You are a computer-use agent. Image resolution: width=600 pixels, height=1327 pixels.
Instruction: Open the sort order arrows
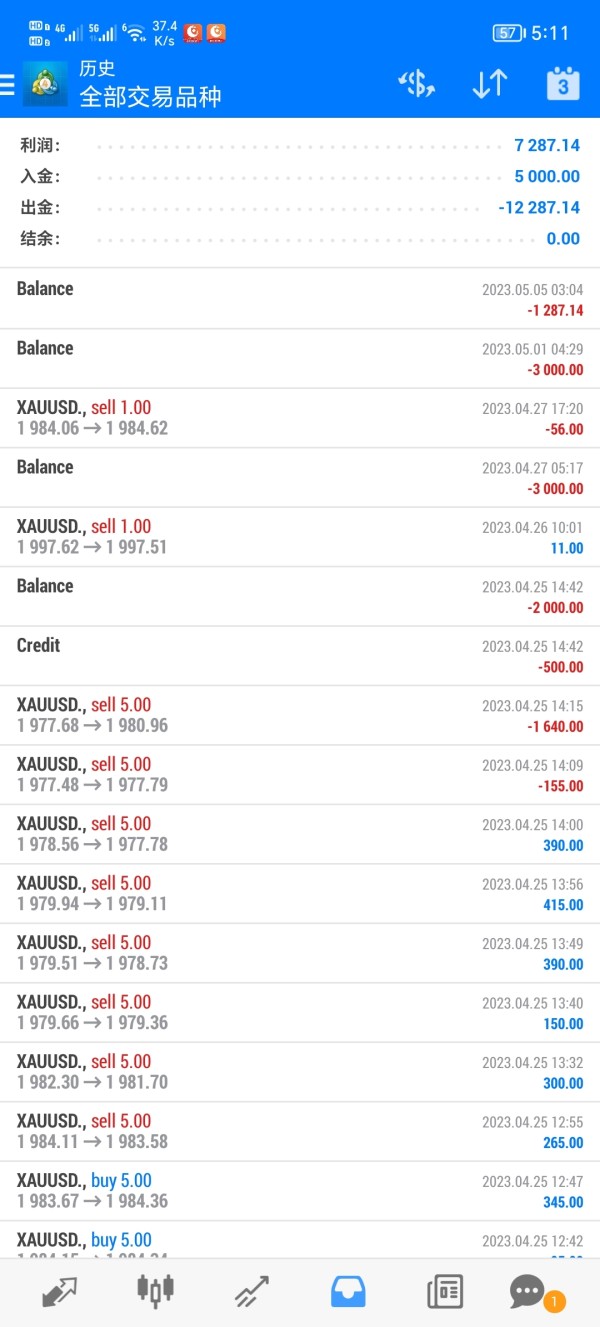(490, 84)
